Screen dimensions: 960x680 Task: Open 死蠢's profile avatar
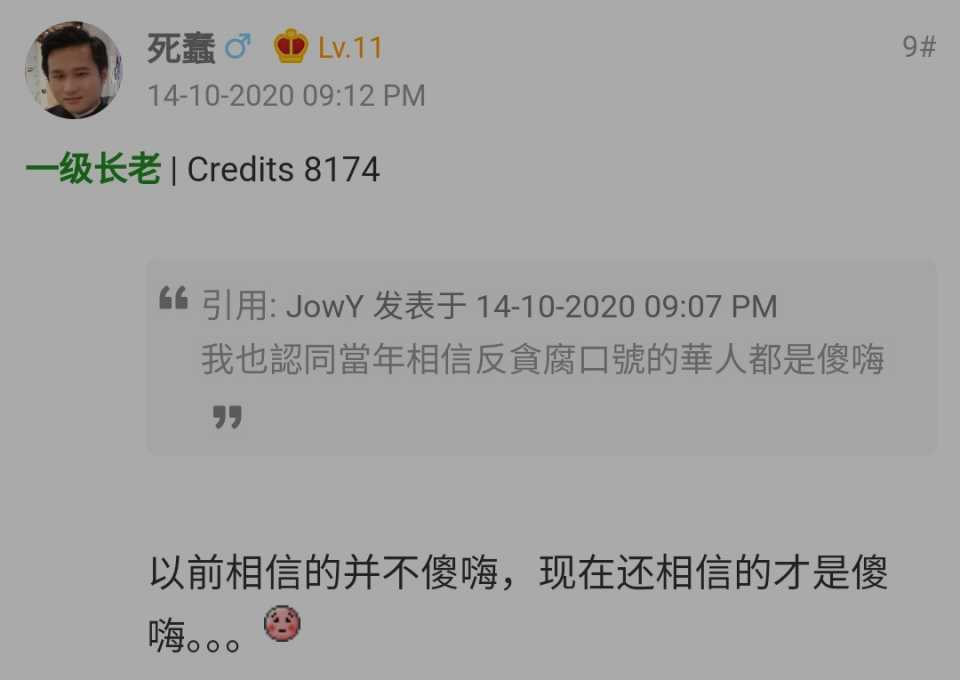tap(73, 70)
